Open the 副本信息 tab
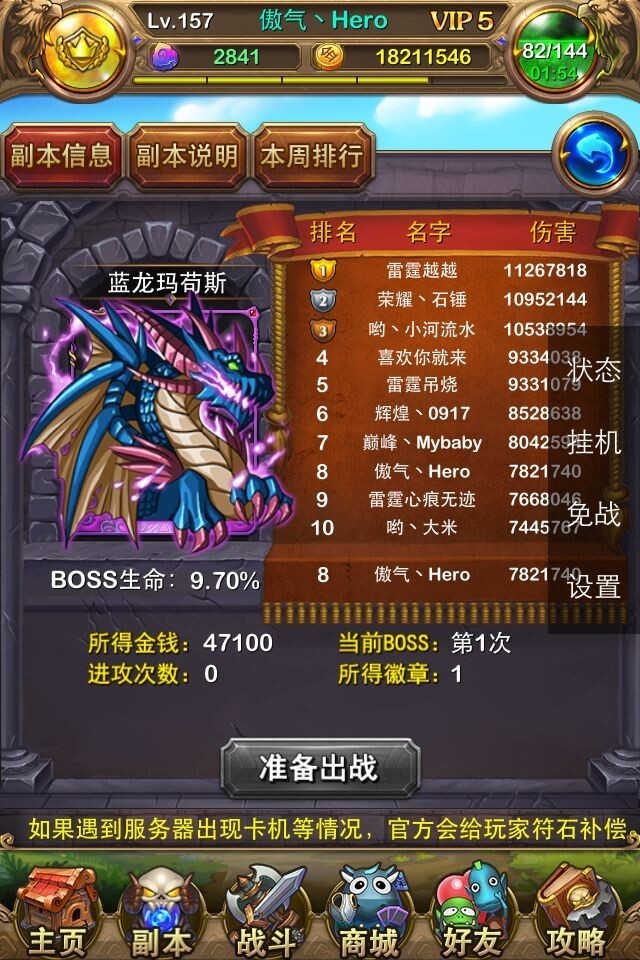Viewport: 640px width, 960px height. click(x=62, y=156)
